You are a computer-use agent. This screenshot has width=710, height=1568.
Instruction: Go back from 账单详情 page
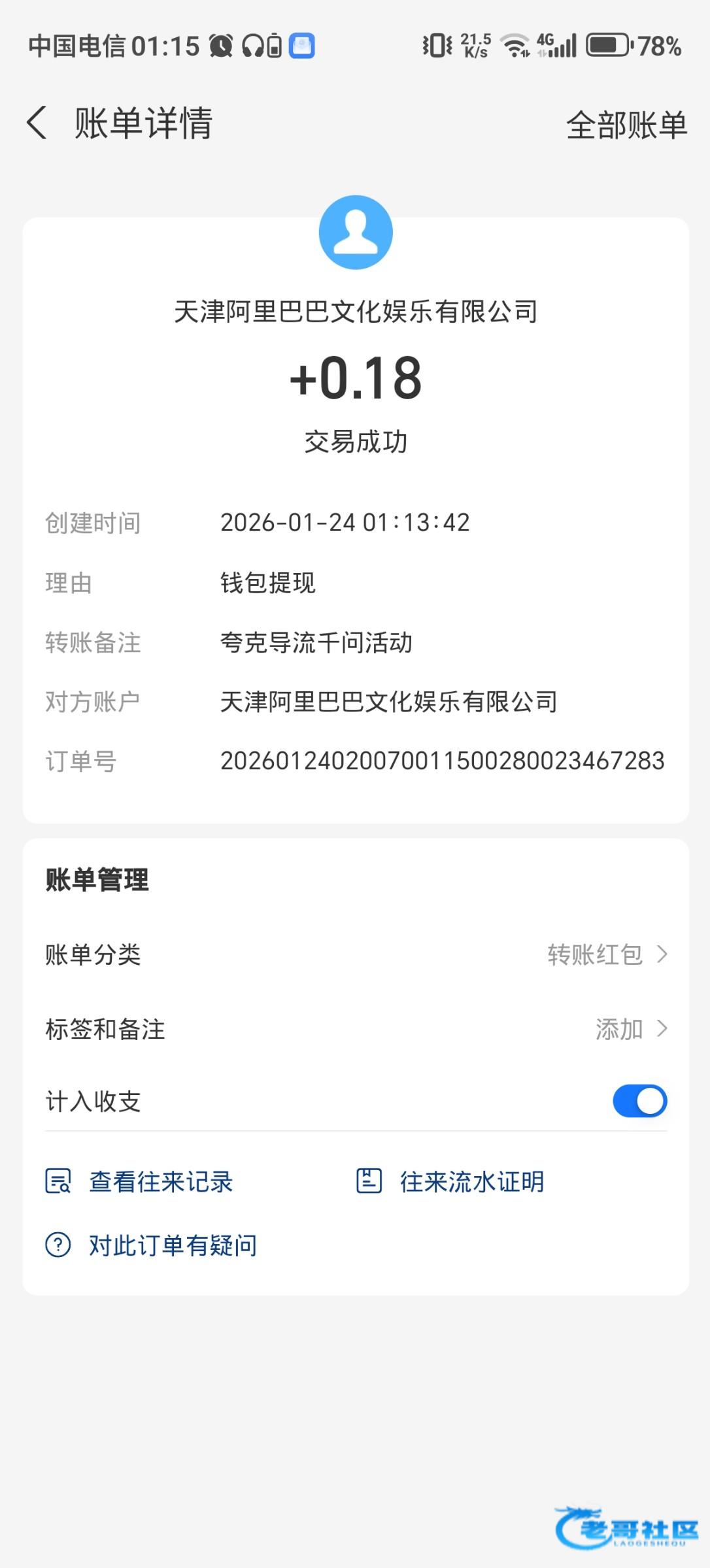point(37,123)
